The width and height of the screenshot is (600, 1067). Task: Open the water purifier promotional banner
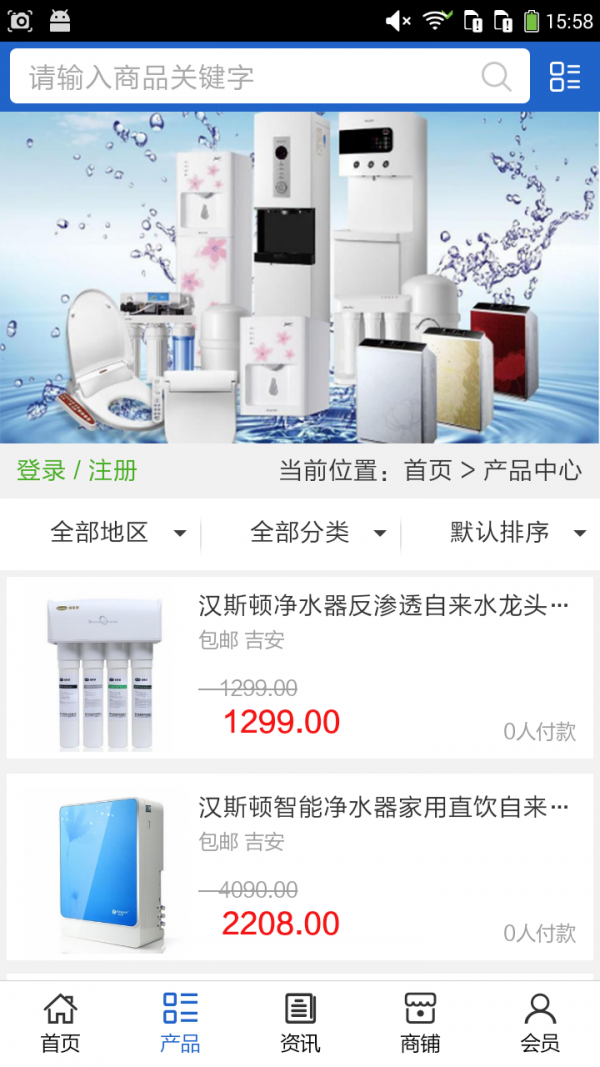[x=300, y=277]
